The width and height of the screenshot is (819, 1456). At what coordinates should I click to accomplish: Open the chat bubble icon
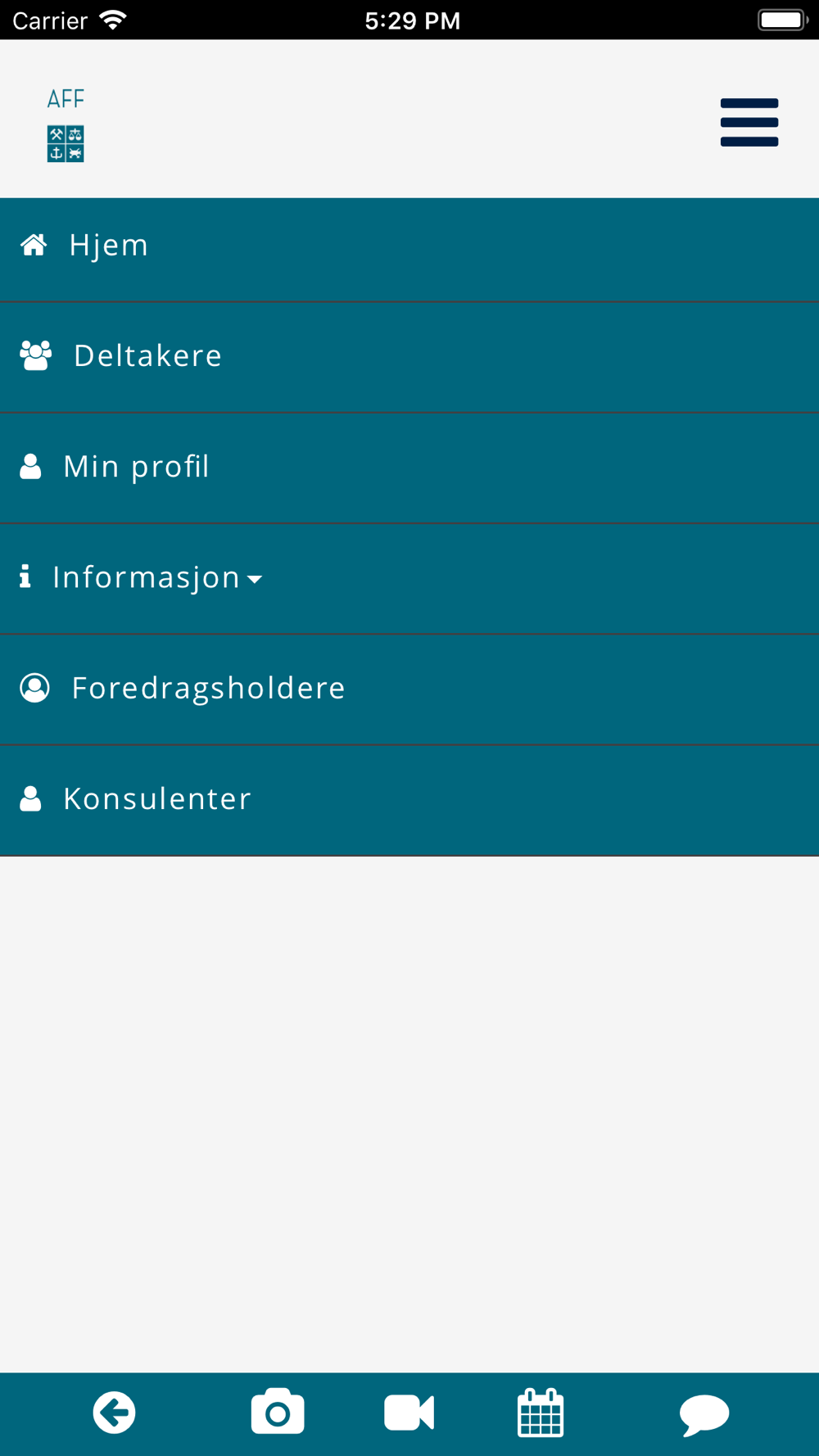tap(704, 1414)
